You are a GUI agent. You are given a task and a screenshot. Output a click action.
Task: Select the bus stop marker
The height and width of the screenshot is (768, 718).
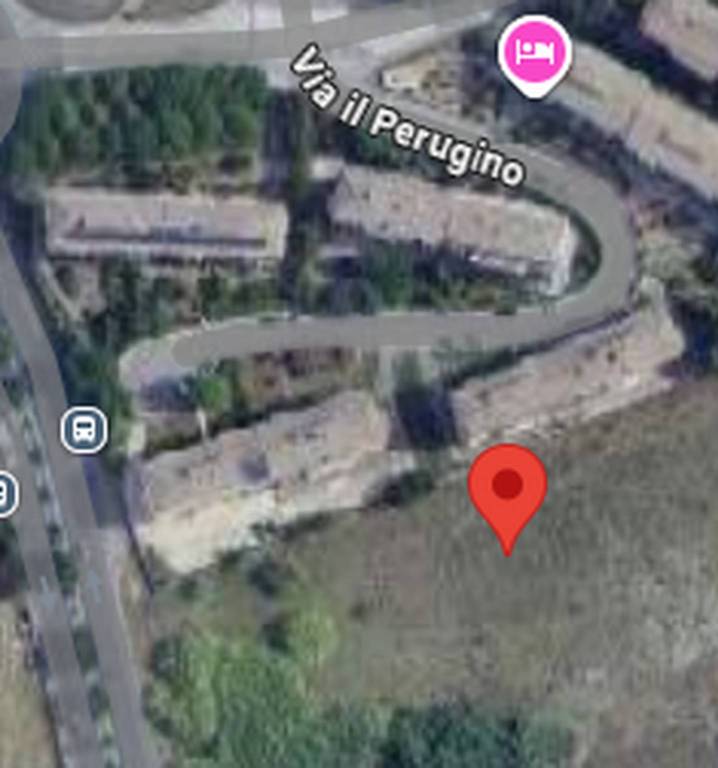click(84, 431)
